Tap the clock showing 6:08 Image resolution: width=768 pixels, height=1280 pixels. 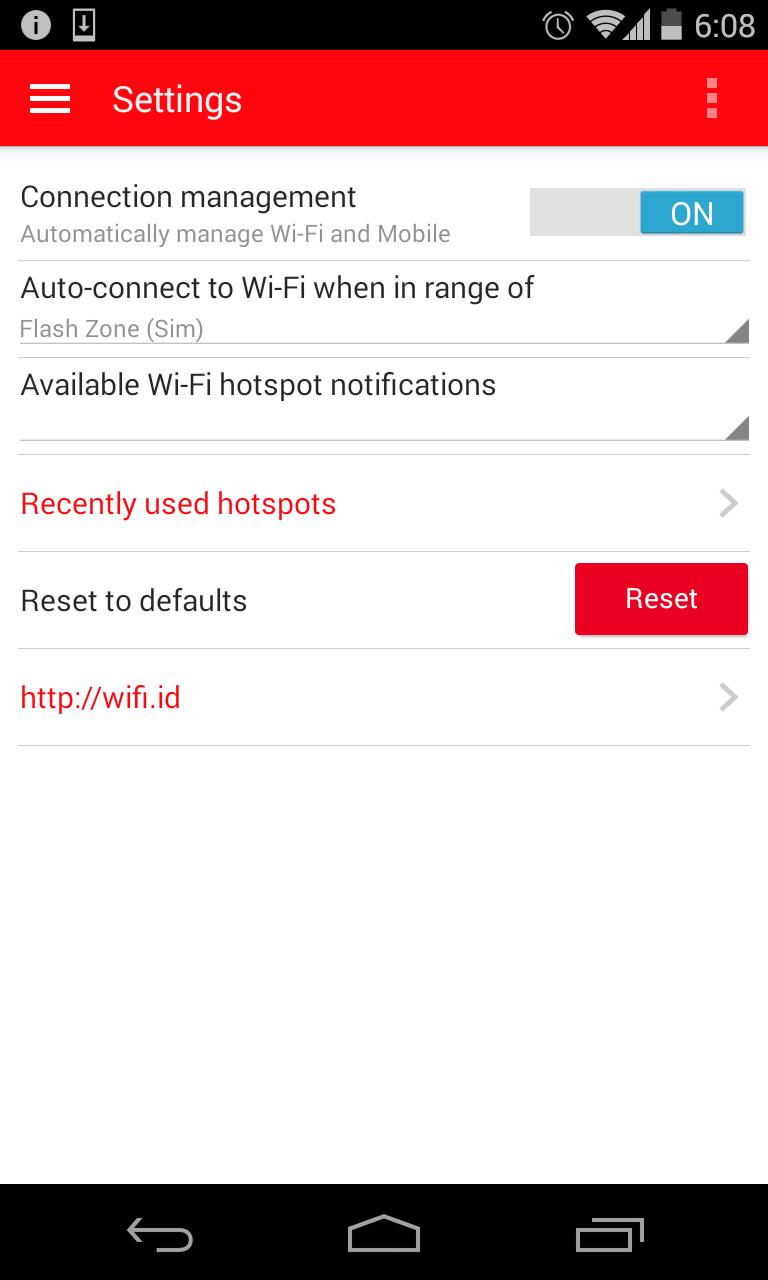point(729,24)
